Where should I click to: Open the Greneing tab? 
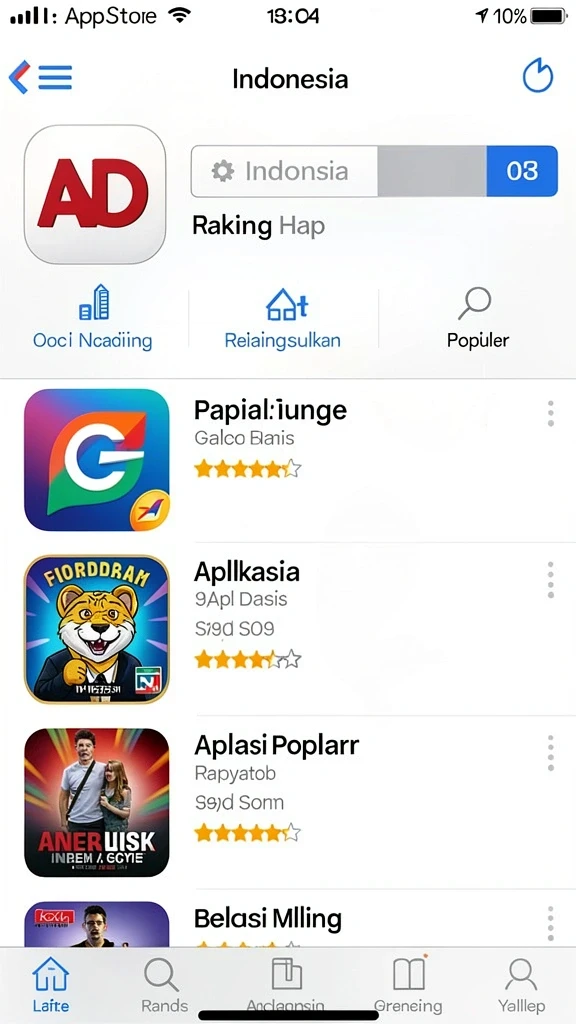tap(408, 985)
